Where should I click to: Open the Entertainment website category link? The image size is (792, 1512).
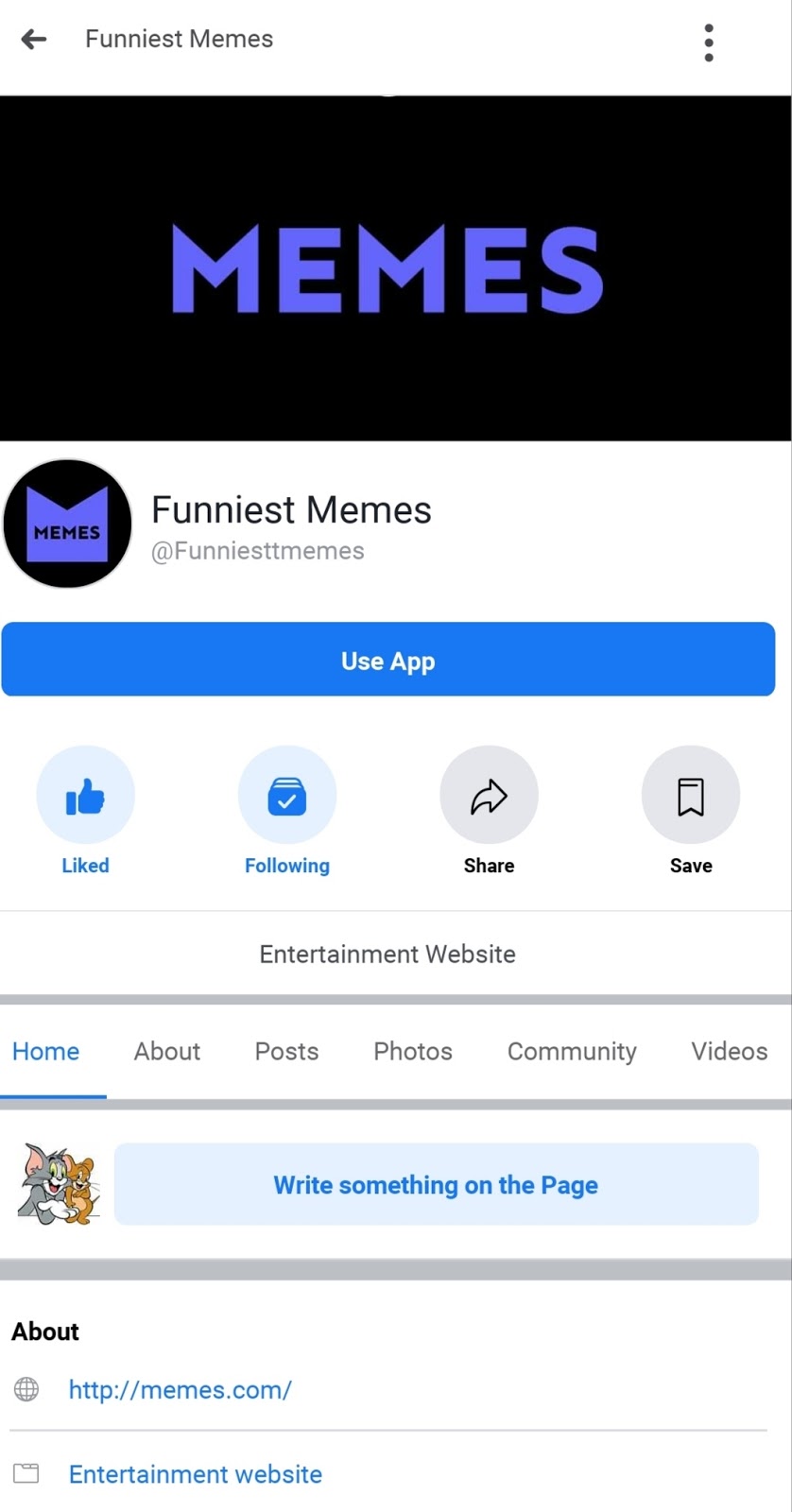[196, 1474]
